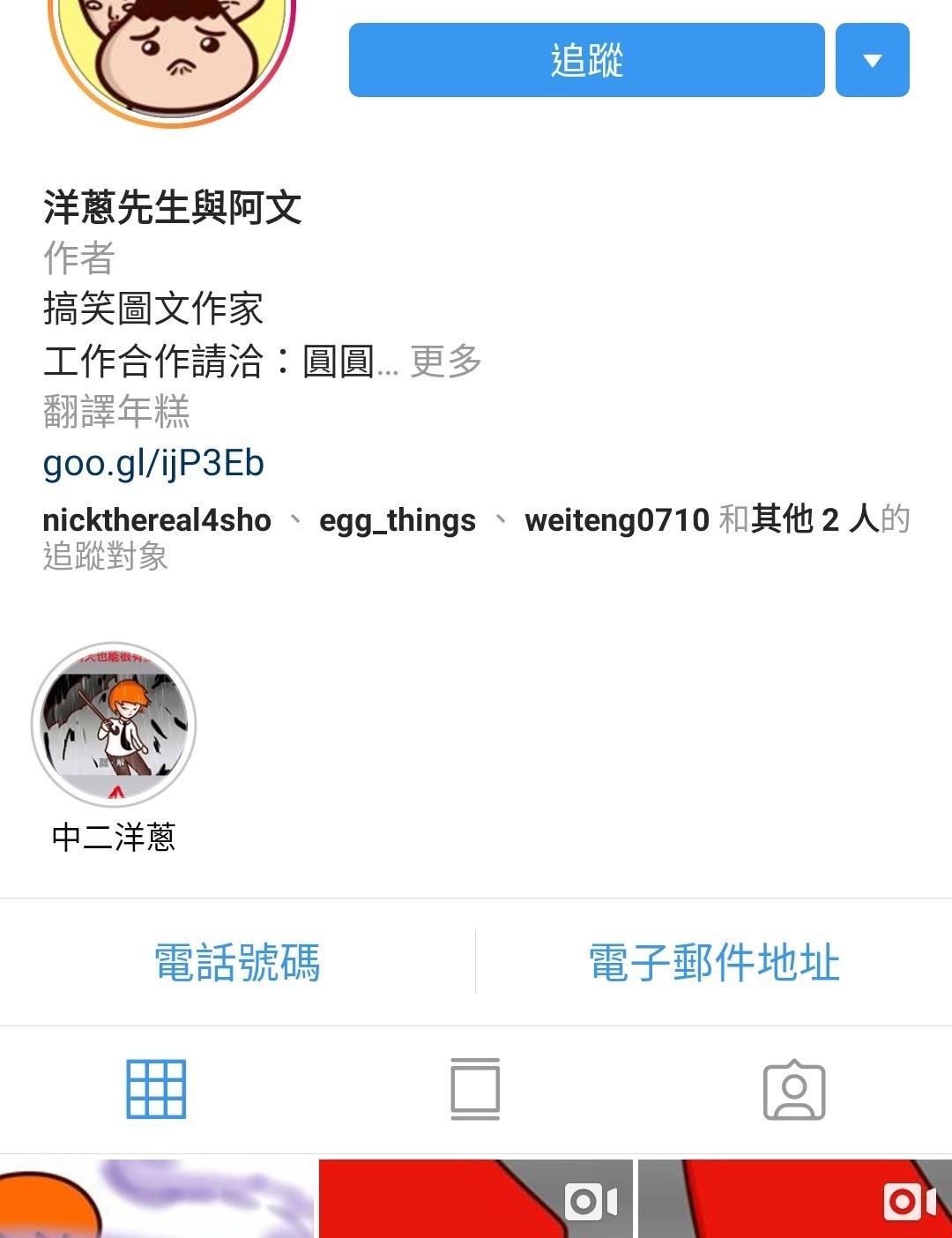Open the first post with the orange shape

(x=157, y=1199)
